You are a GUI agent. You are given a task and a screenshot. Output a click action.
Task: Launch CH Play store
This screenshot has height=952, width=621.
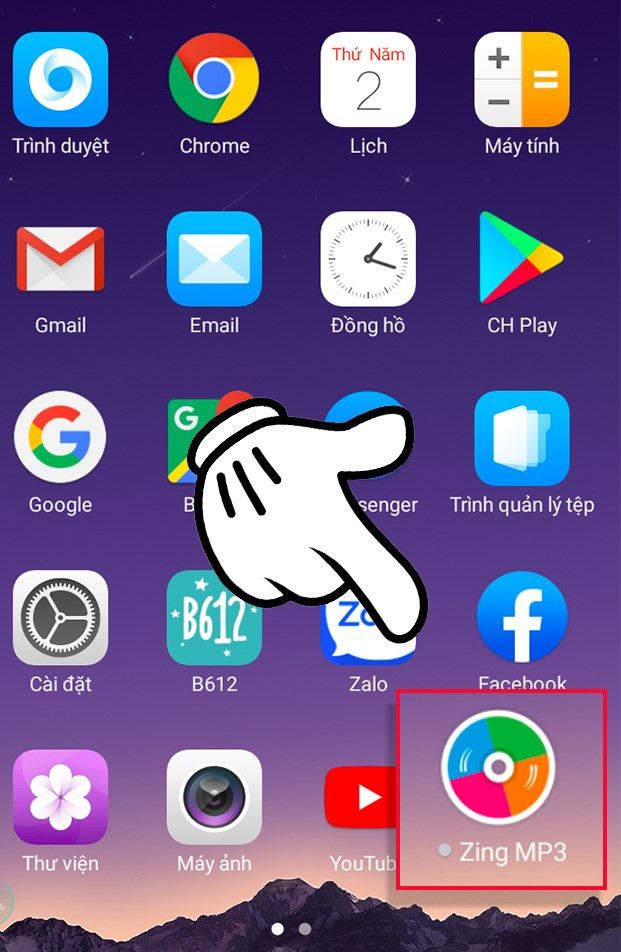(522, 259)
